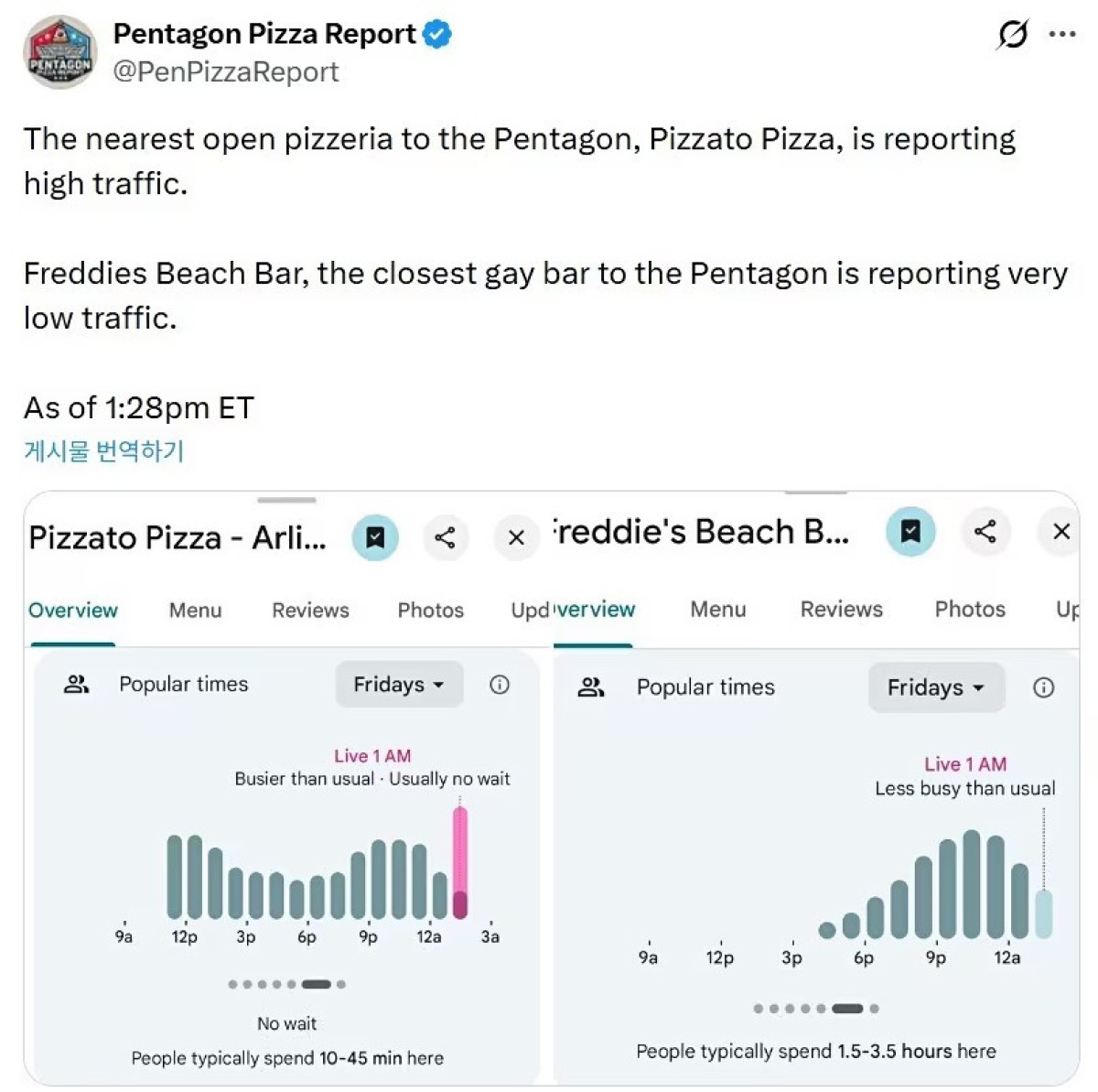Viewport: 1098px width, 1092px height.
Task: Open Pentagon Pizza Report profile avatar
Action: [x=59, y=52]
